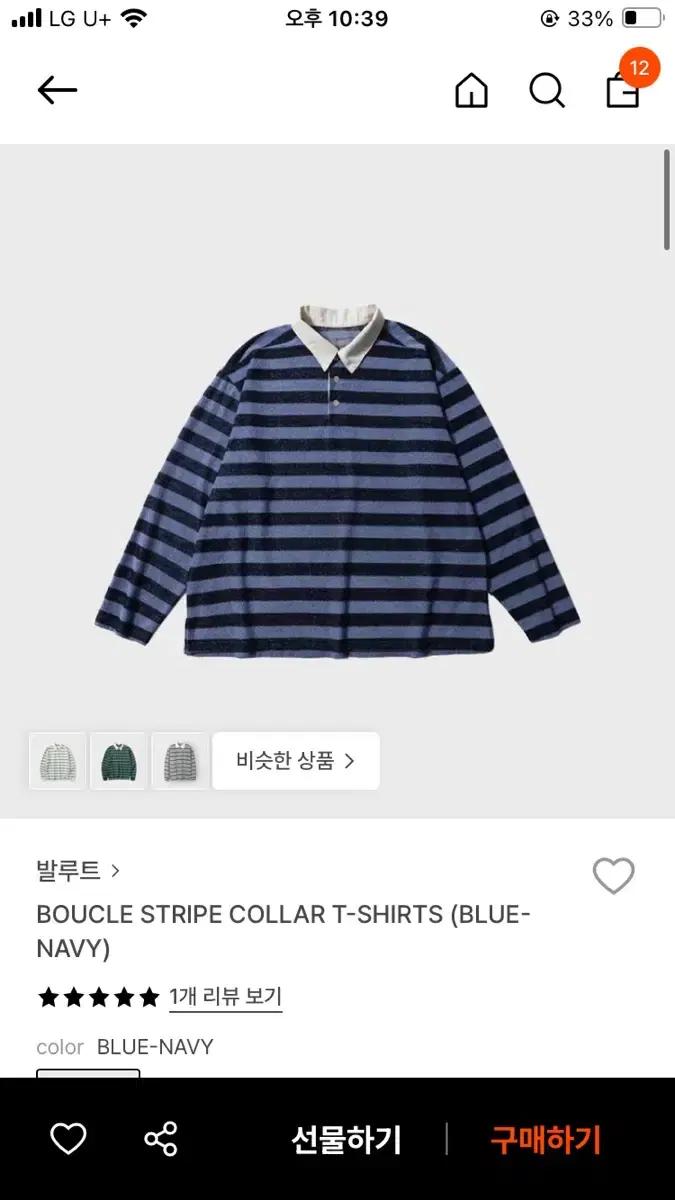Image resolution: width=675 pixels, height=1200 pixels.
Task: Go back using the arrow icon
Action: (57, 91)
